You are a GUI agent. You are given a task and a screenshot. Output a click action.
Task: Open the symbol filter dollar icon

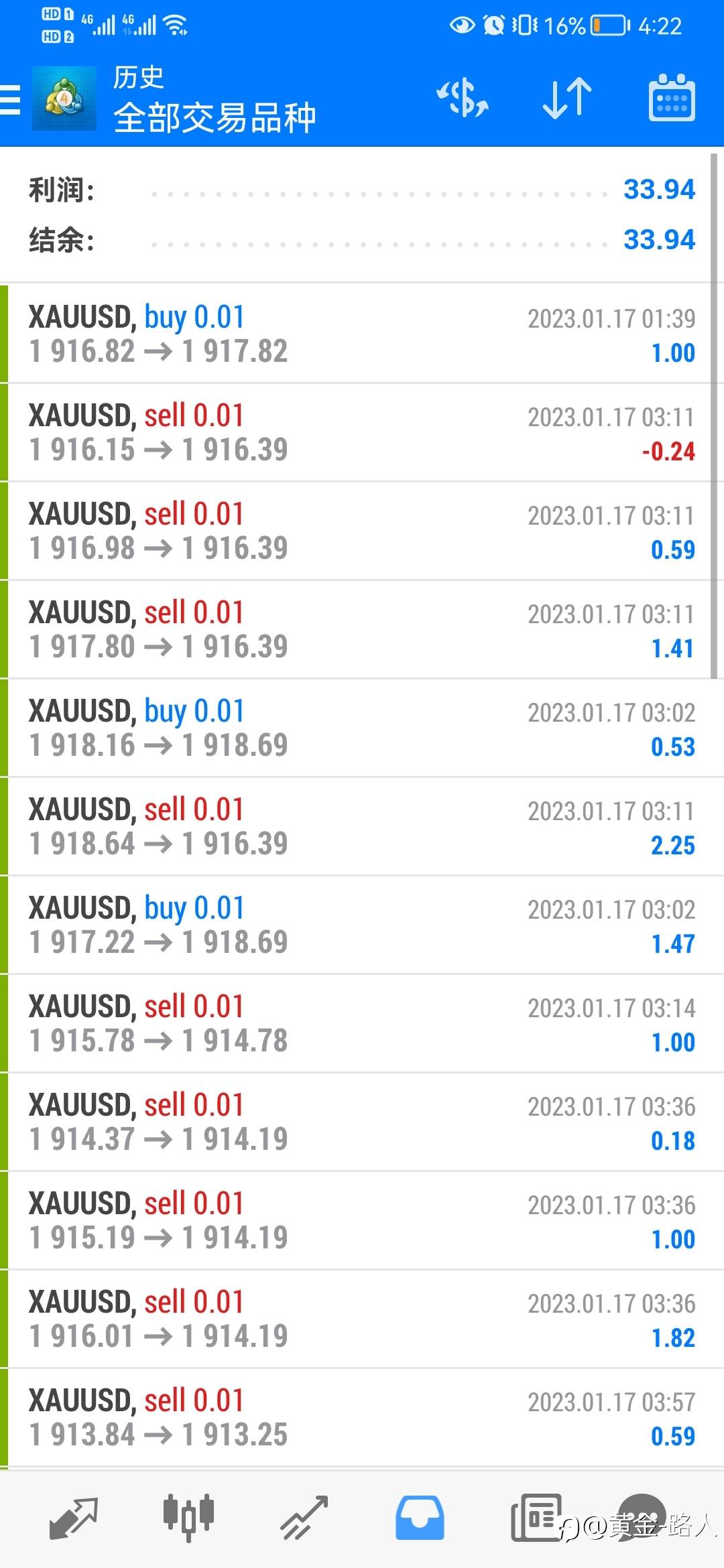(463, 99)
